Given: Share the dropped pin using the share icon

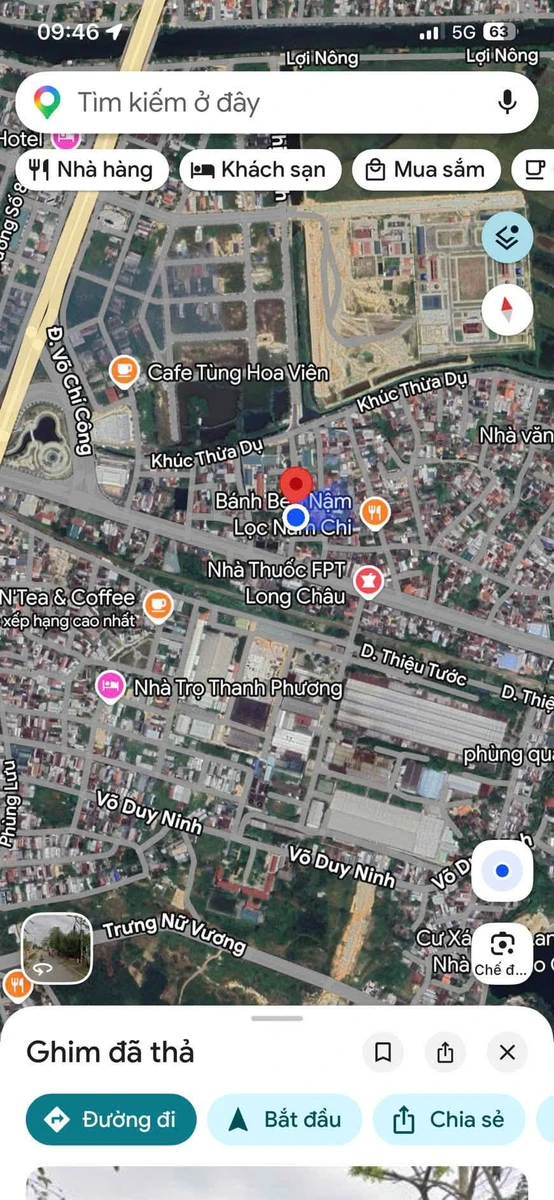Looking at the screenshot, I should pyautogui.click(x=445, y=1052).
